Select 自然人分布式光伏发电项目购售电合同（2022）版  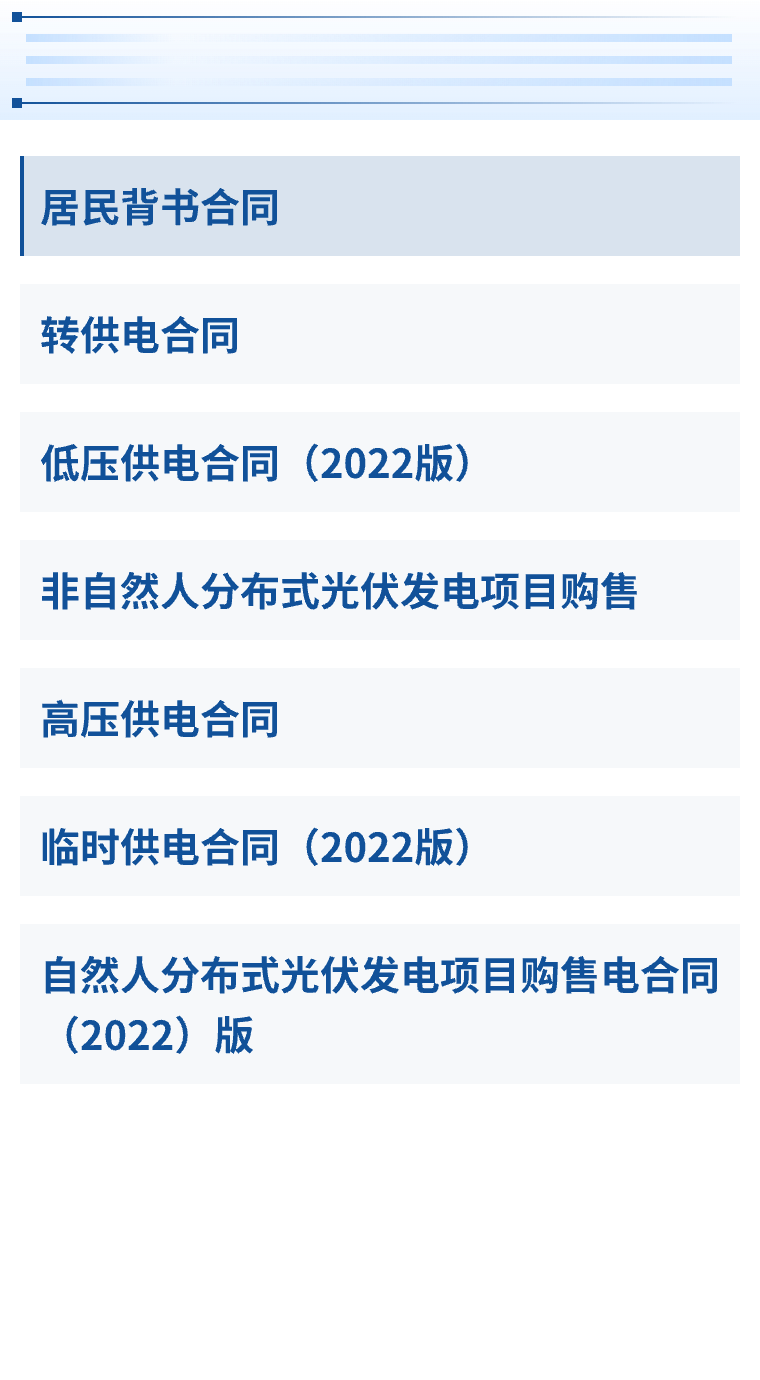[380, 1004]
